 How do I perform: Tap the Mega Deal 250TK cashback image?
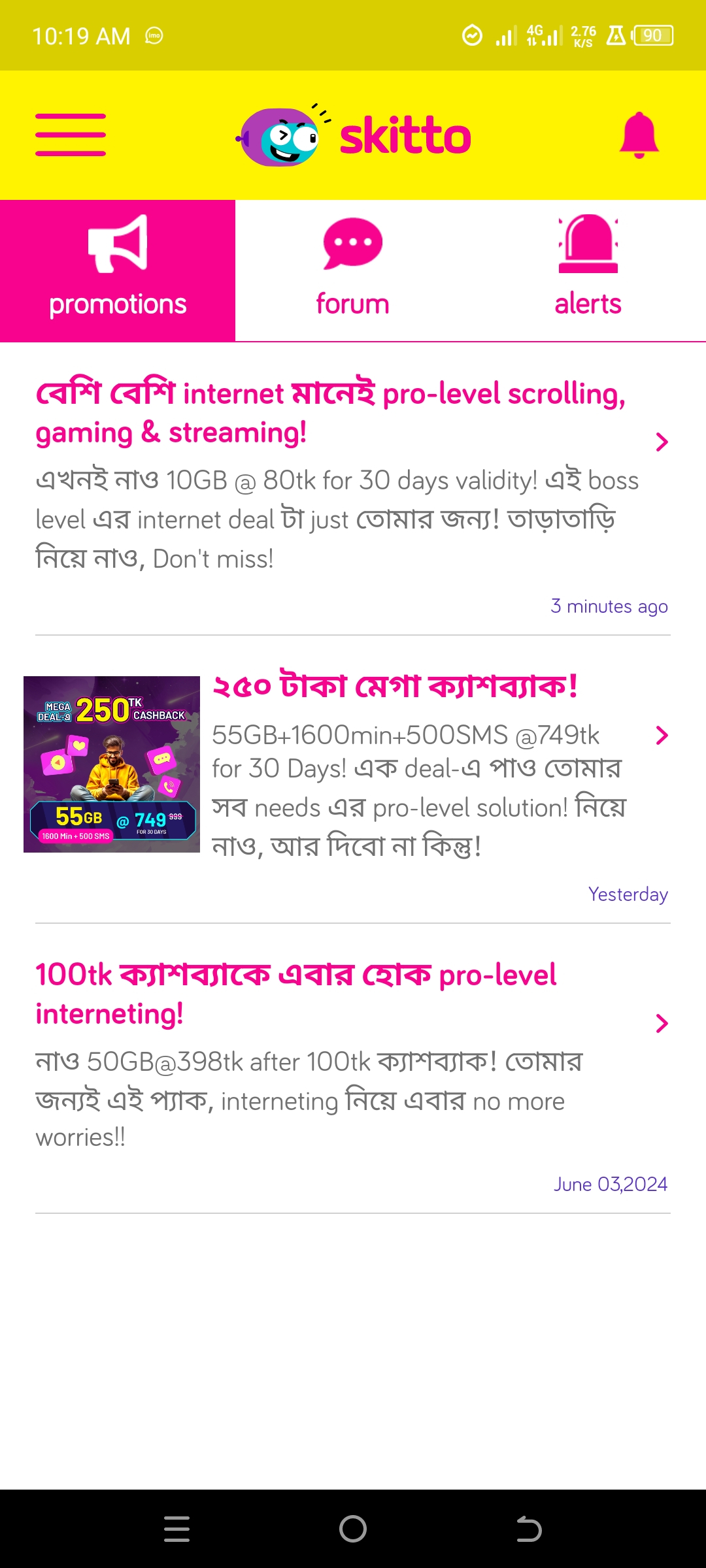(112, 764)
